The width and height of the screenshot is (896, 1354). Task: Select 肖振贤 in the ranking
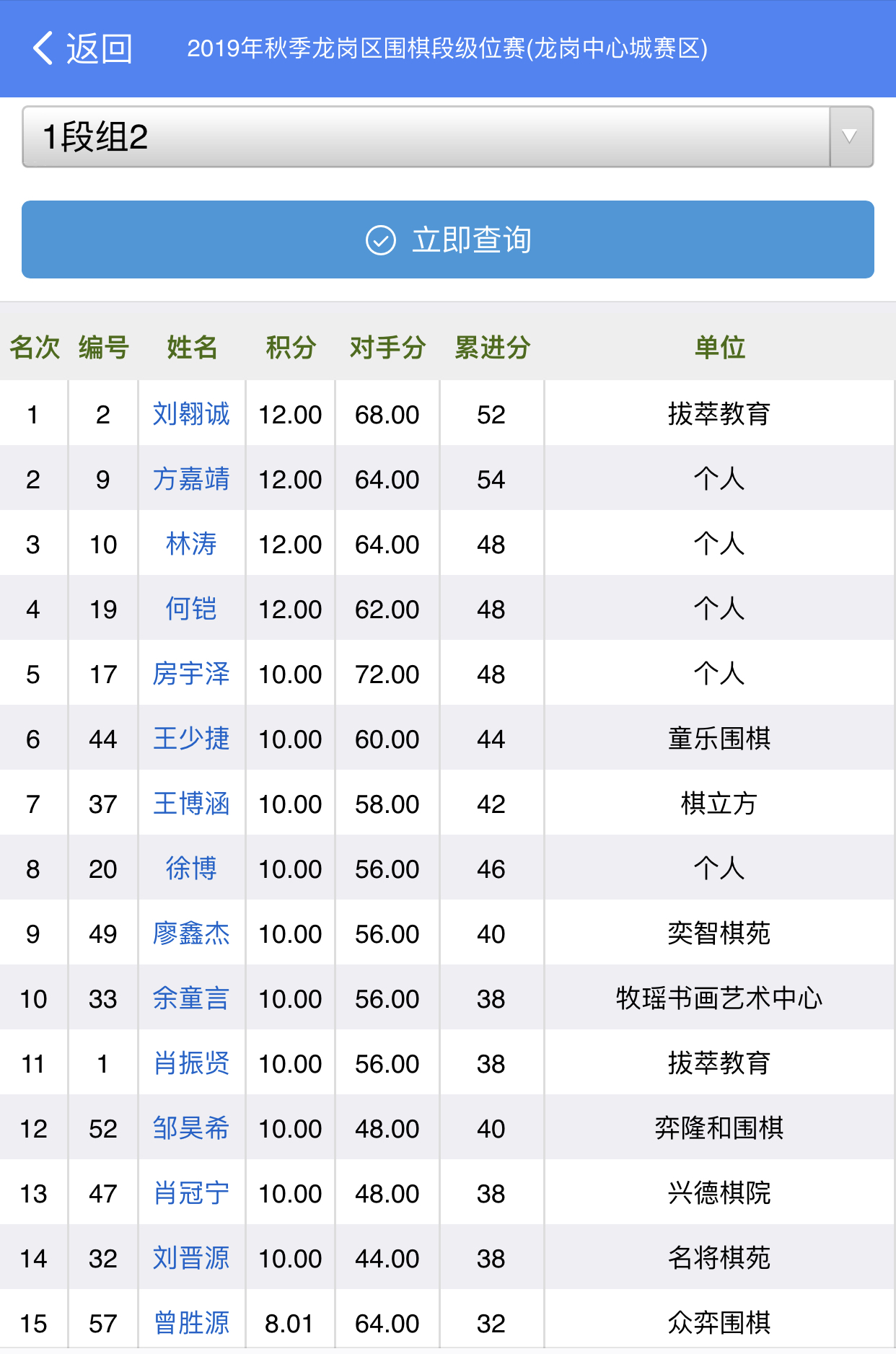click(x=191, y=1063)
